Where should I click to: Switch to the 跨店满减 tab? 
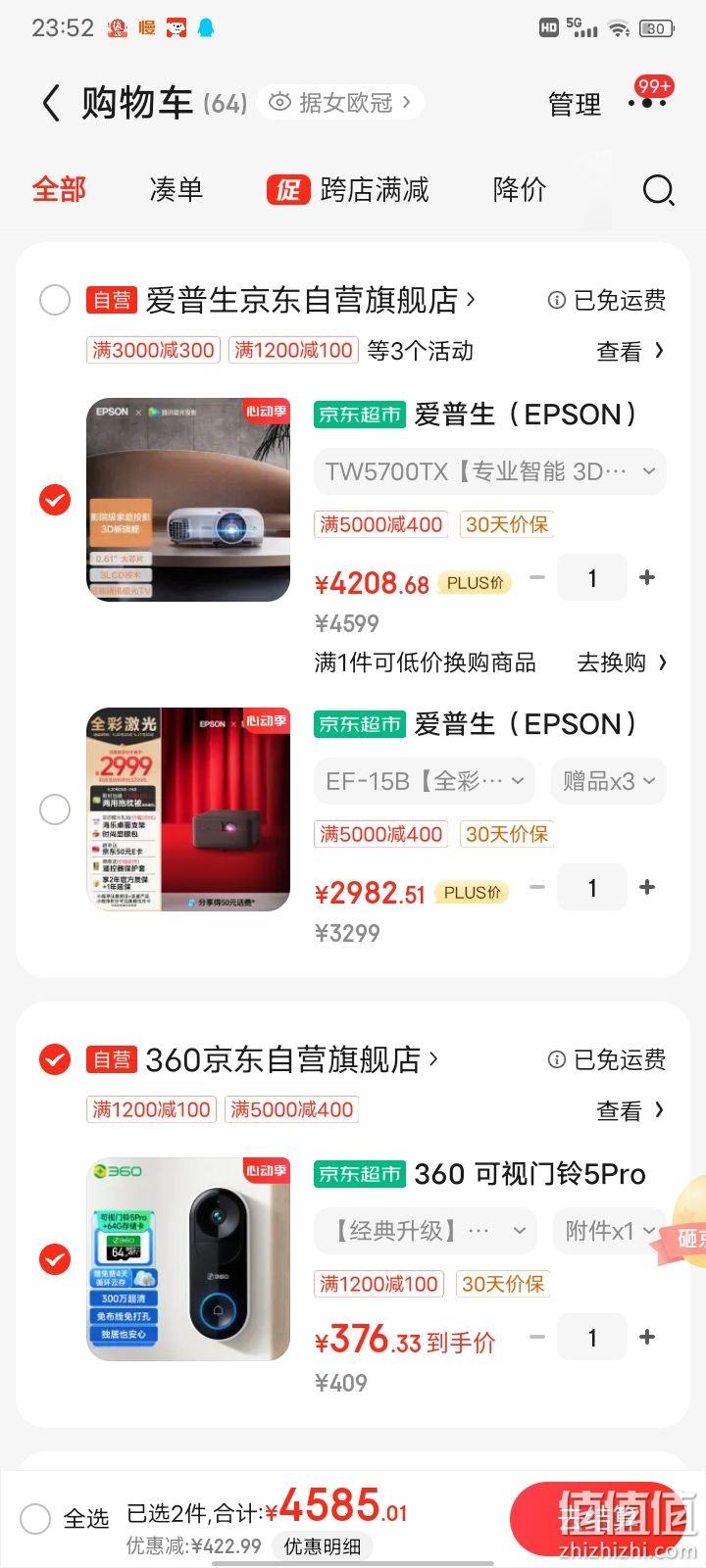(348, 189)
